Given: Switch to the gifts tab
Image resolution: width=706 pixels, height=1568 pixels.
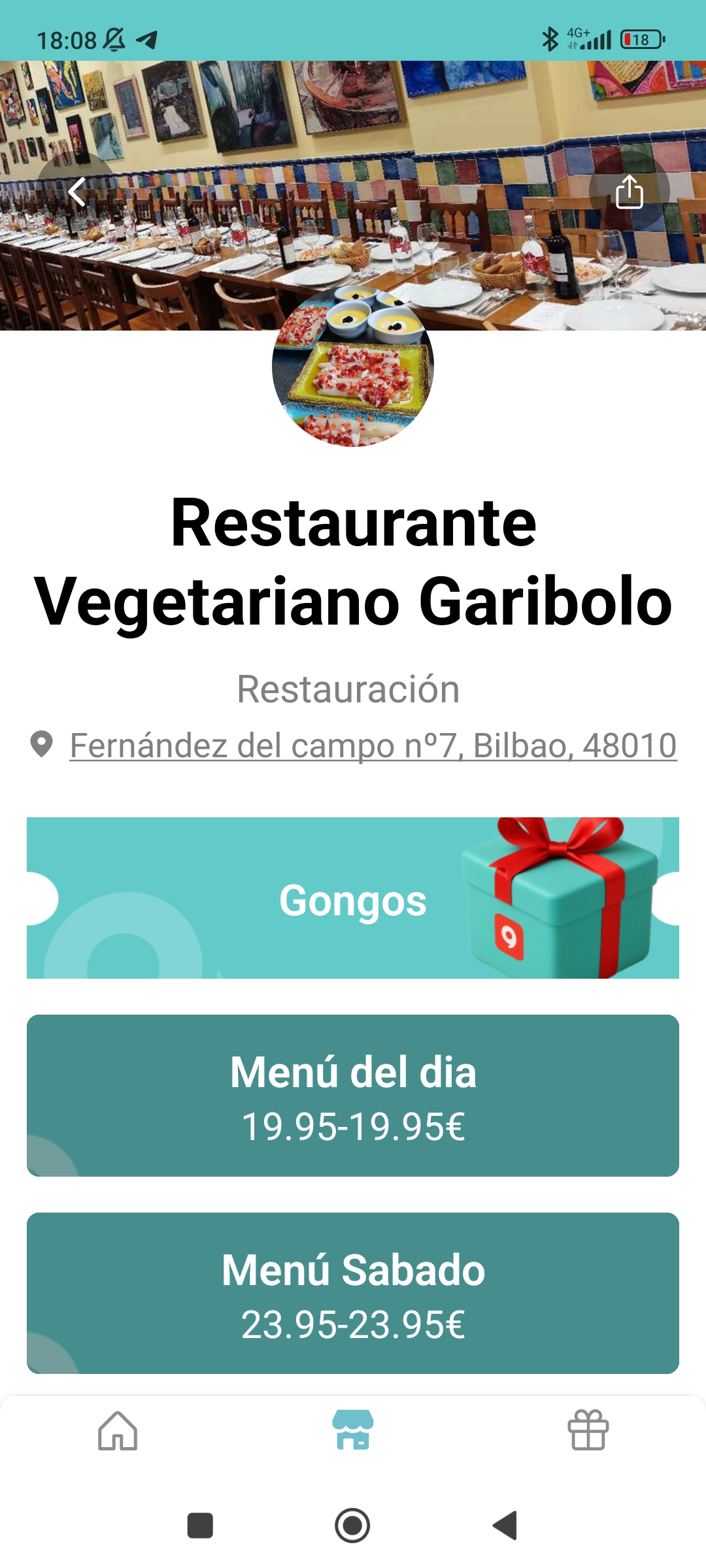Looking at the screenshot, I should [588, 1431].
